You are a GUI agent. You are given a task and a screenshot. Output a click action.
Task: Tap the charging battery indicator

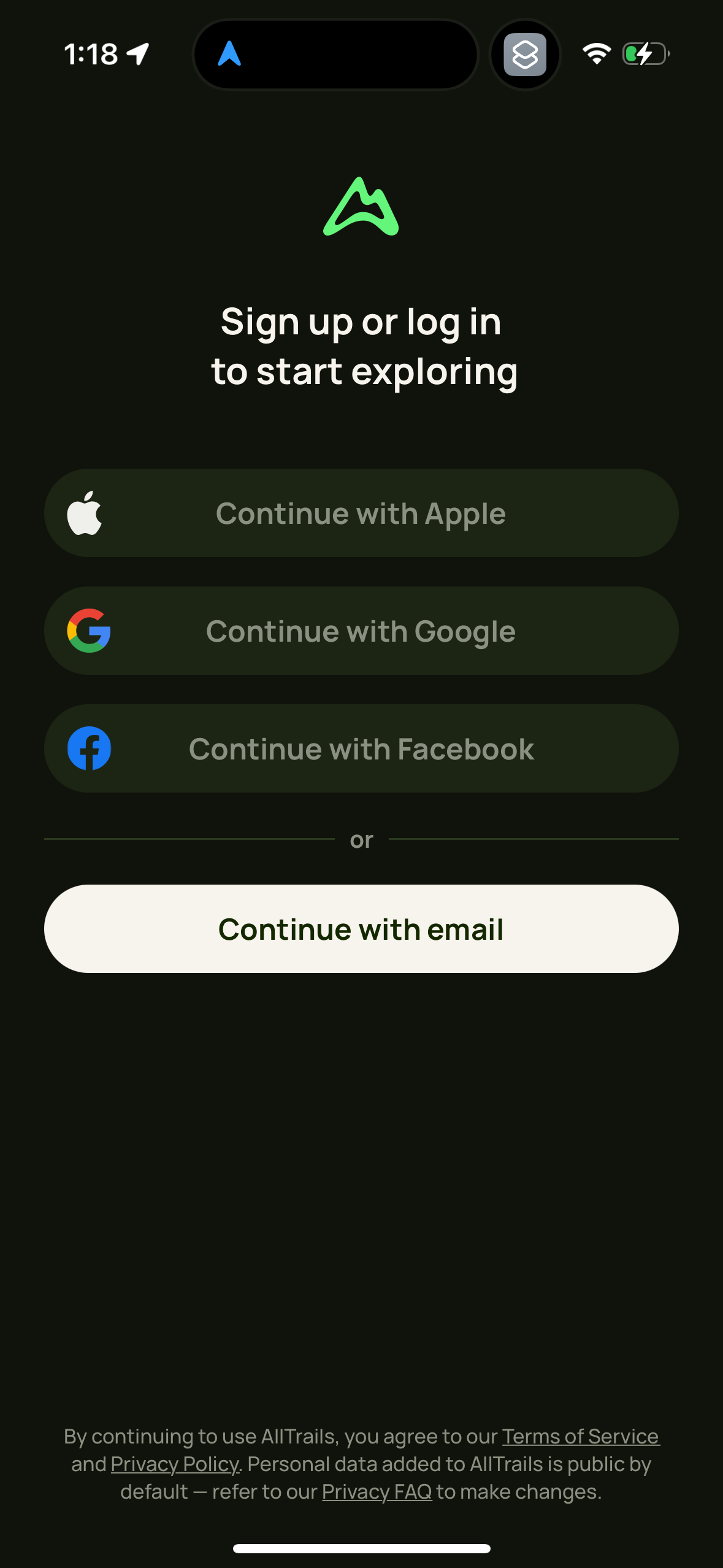tap(643, 55)
